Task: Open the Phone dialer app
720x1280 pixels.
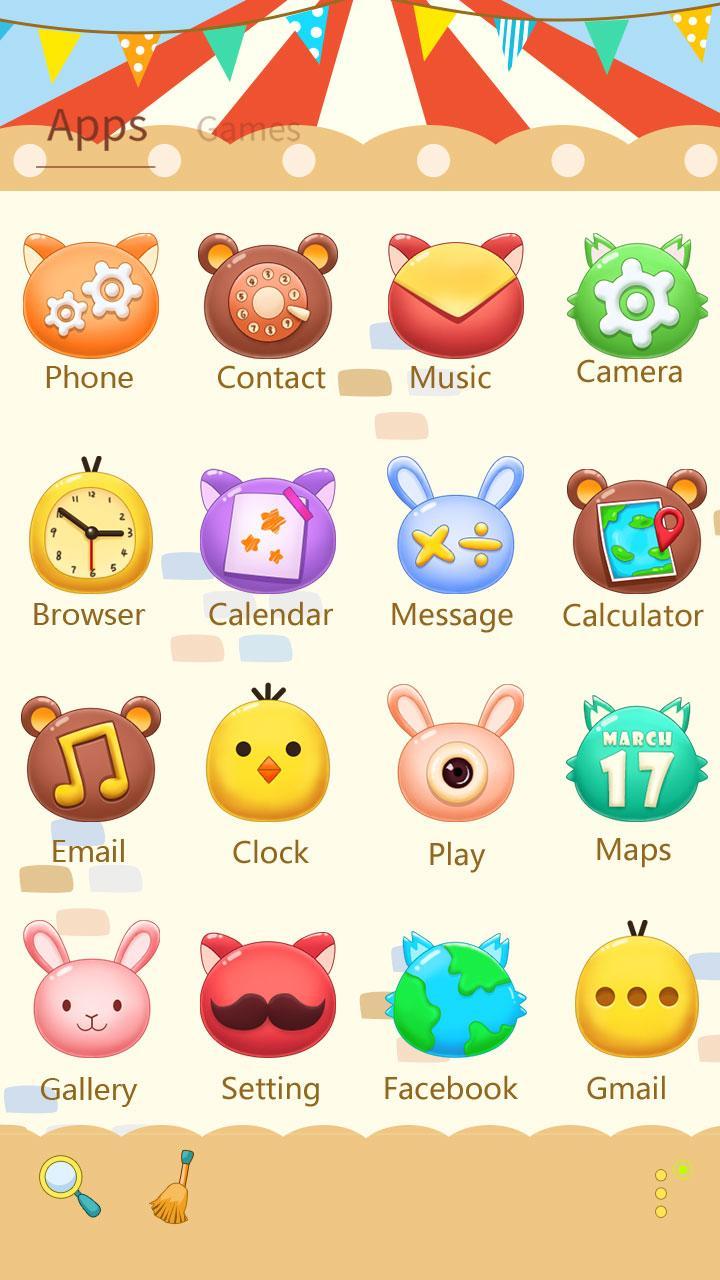Action: tap(90, 295)
